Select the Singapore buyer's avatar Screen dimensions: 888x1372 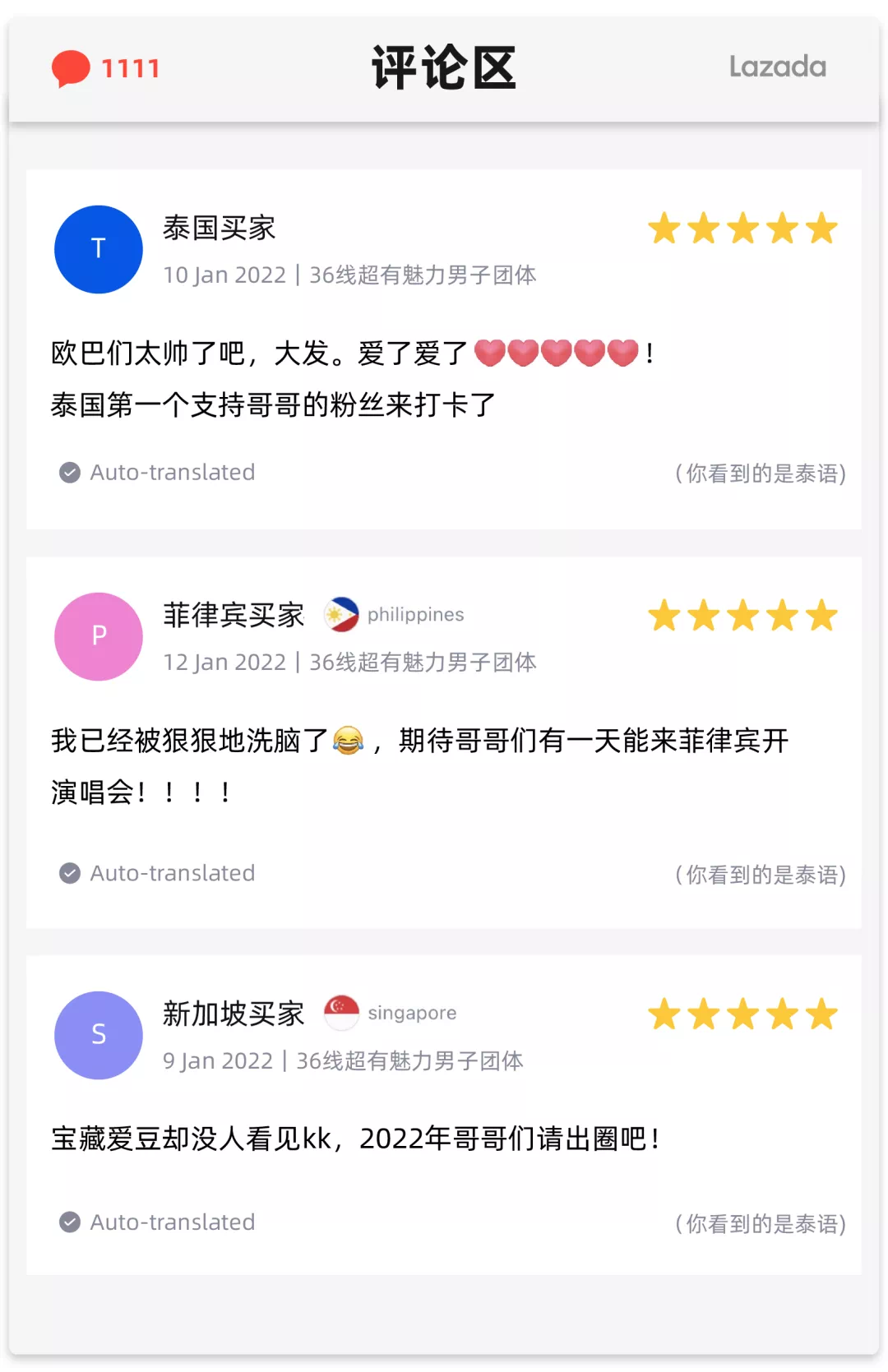(97, 1036)
